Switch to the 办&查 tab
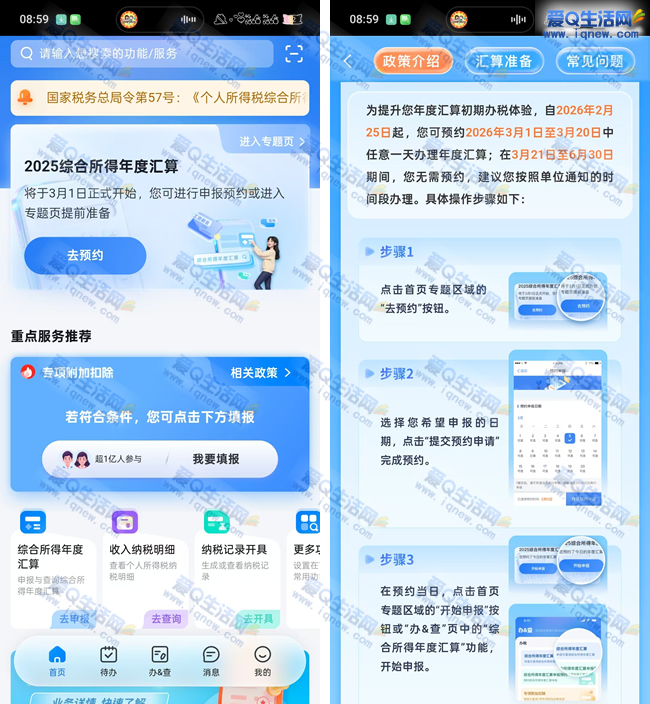 pyautogui.click(x=160, y=661)
